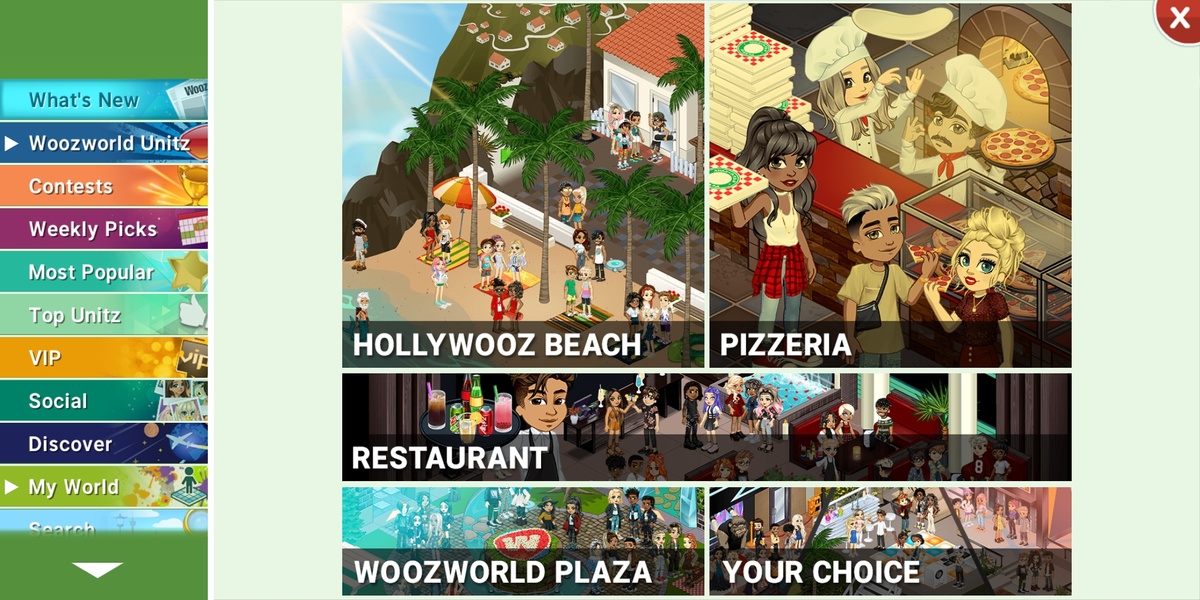Select the Social category
This screenshot has width=1200, height=600.
coord(104,401)
